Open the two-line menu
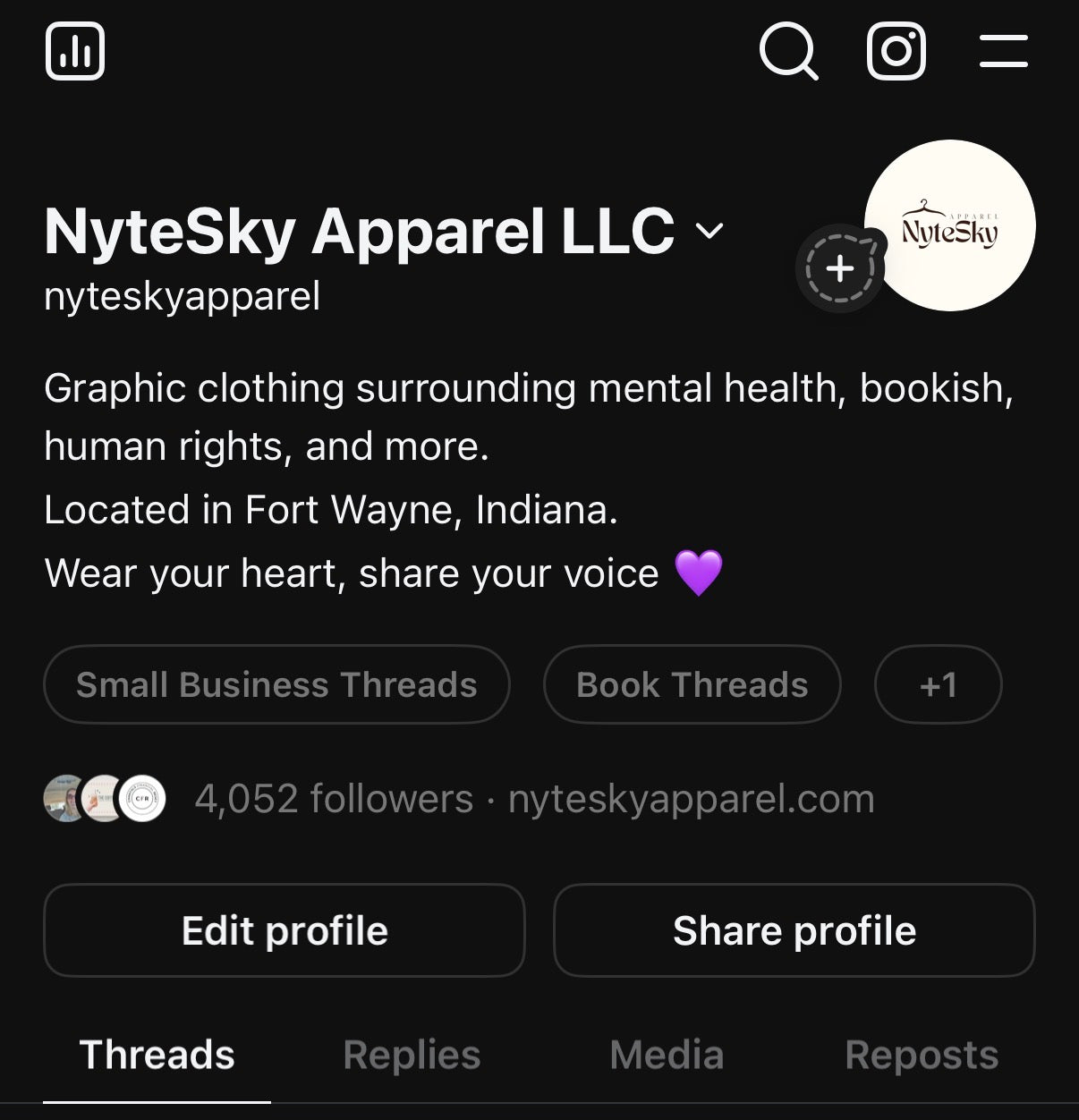The image size is (1079, 1120). [x=1003, y=51]
